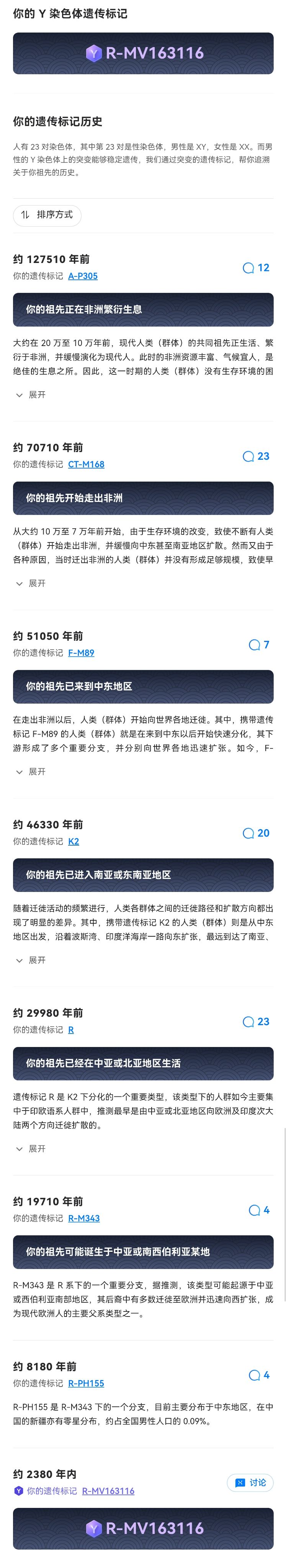286x1568 pixels.
Task: Expand the 你的祖先已来到中东地区 description
Action: [30, 771]
